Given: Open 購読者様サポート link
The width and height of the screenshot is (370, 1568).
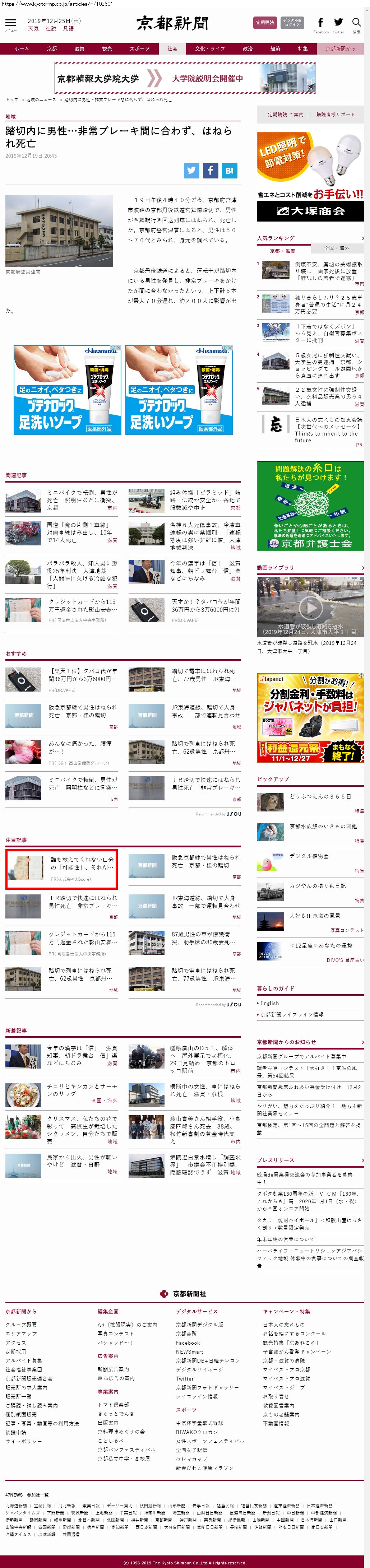Looking at the screenshot, I should pyautogui.click(x=335, y=115).
